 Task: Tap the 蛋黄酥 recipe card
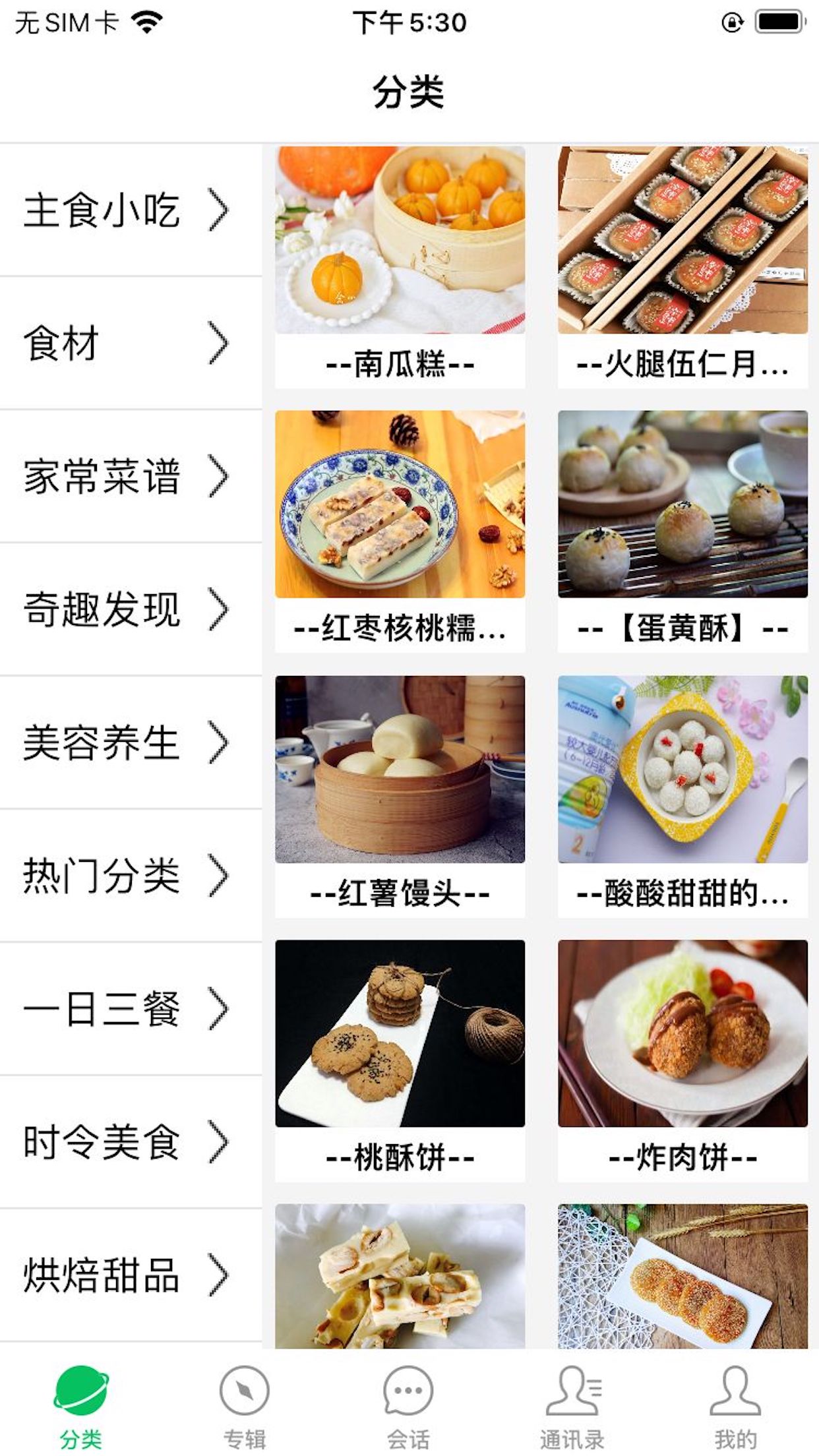pos(682,531)
